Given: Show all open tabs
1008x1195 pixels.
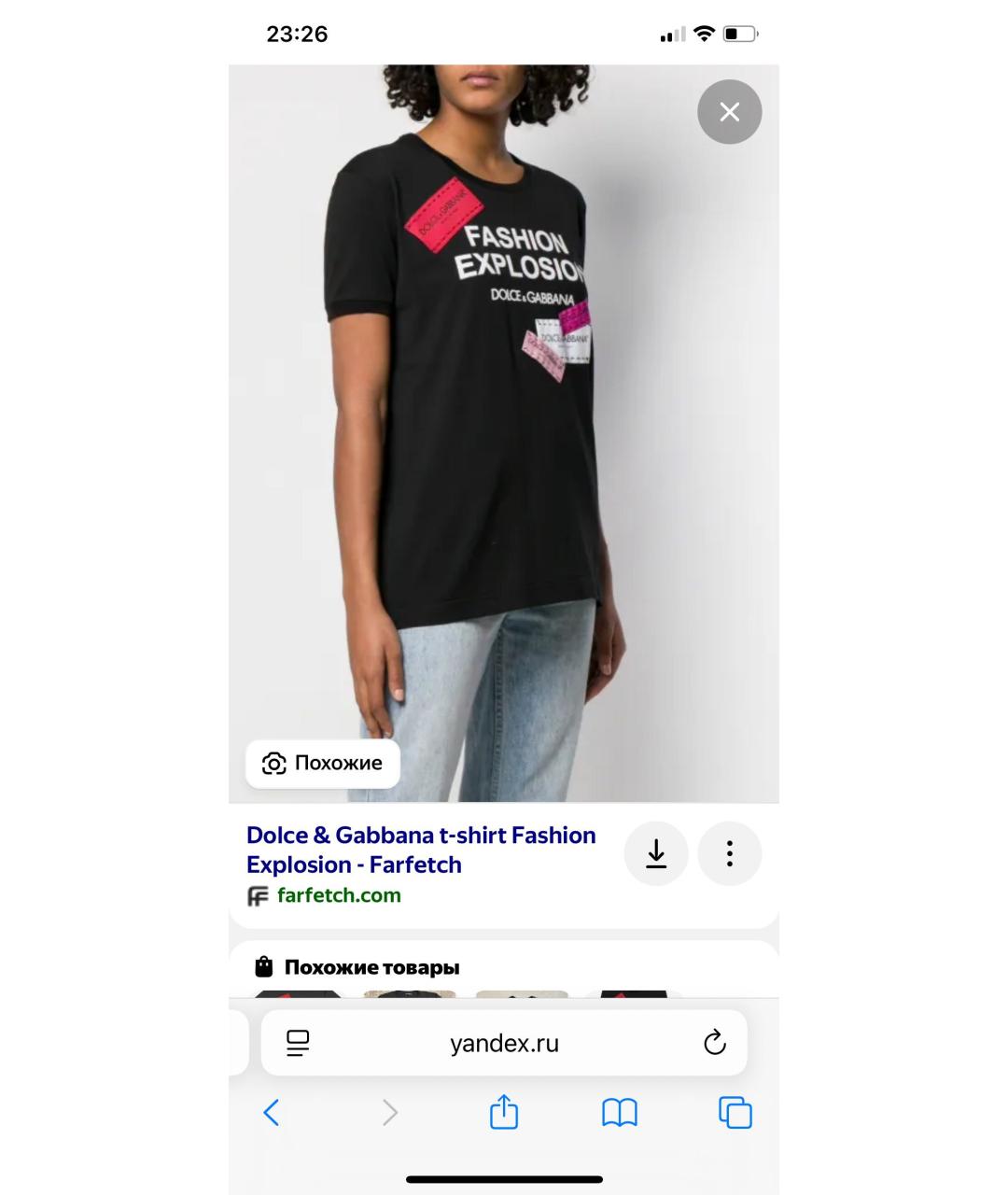Looking at the screenshot, I should point(735,1112).
